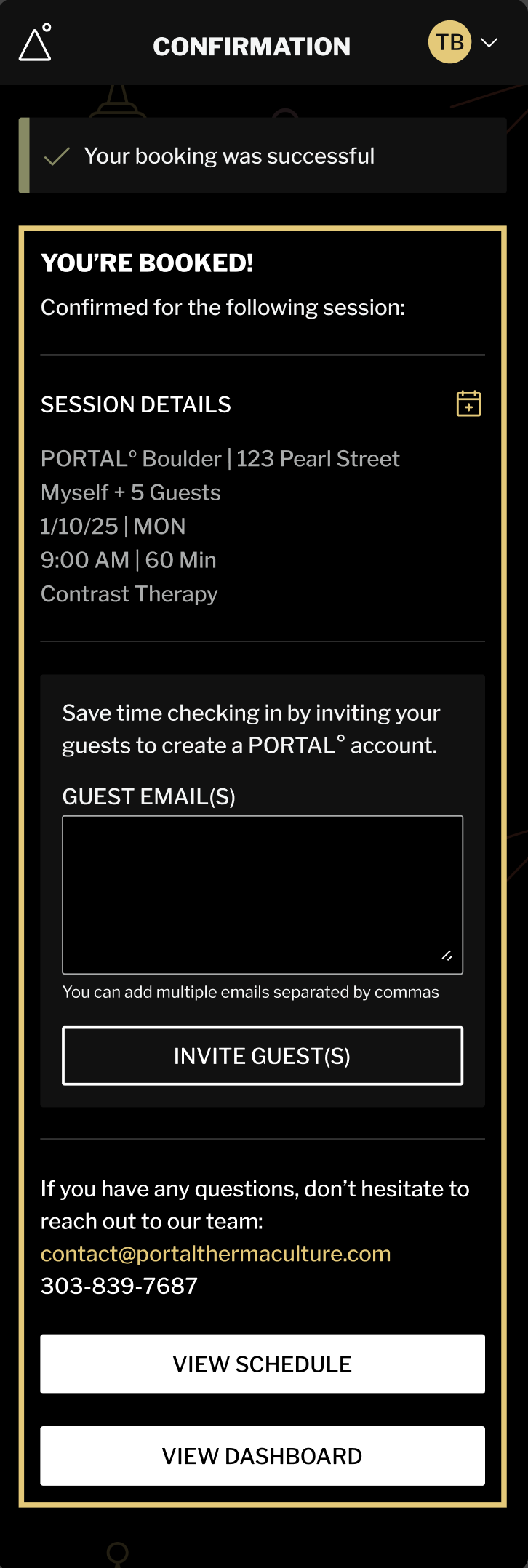Image resolution: width=528 pixels, height=1568 pixels.
Task: Open the TB profile dropdown
Action: coord(463,43)
